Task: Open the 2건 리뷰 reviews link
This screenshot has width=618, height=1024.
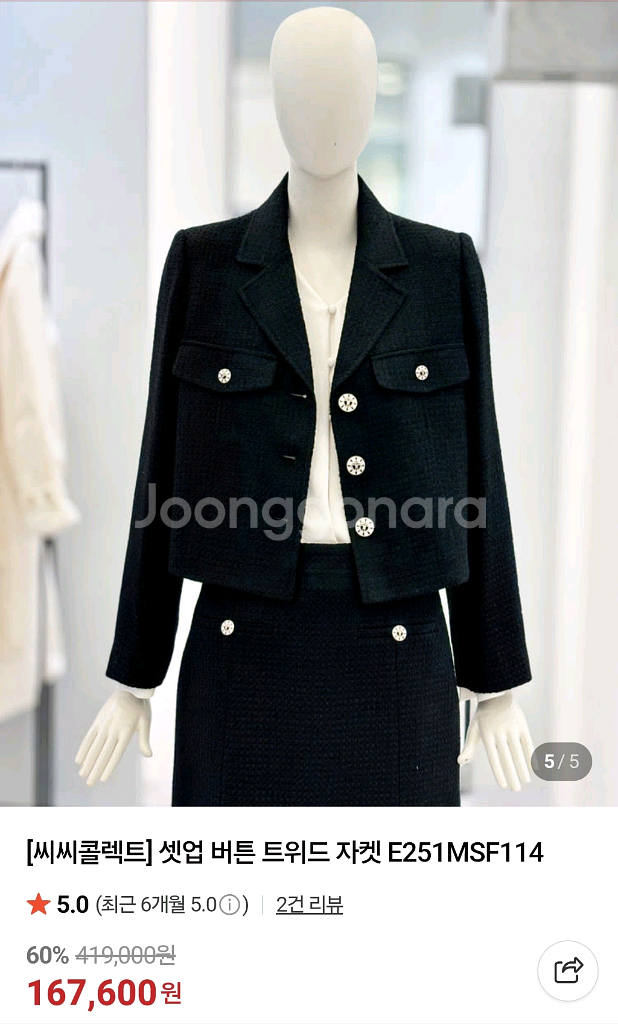Action: click(309, 905)
